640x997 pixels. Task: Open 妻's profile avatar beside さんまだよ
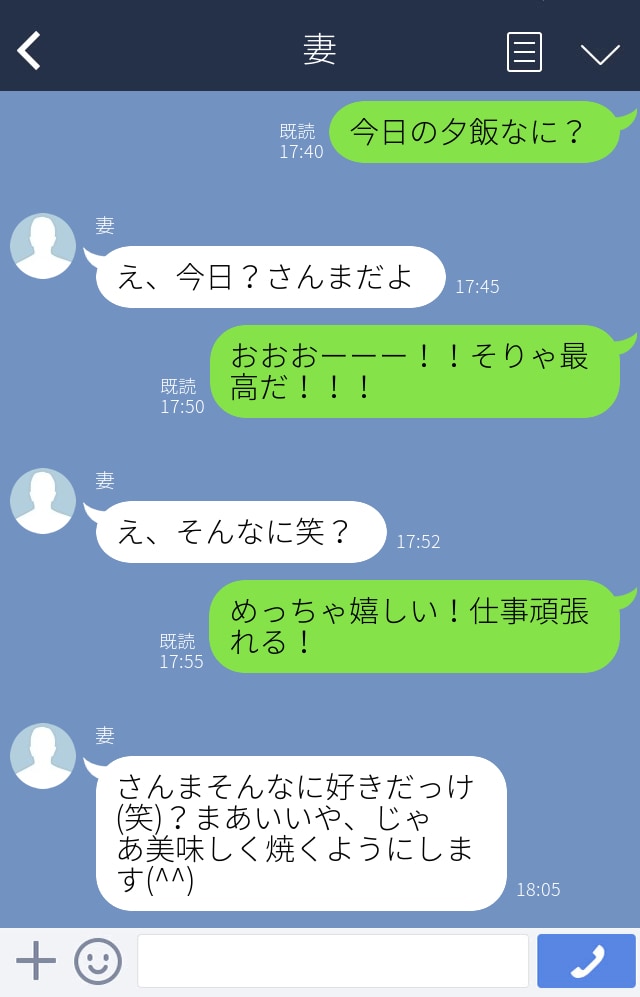pyautogui.click(x=43, y=246)
